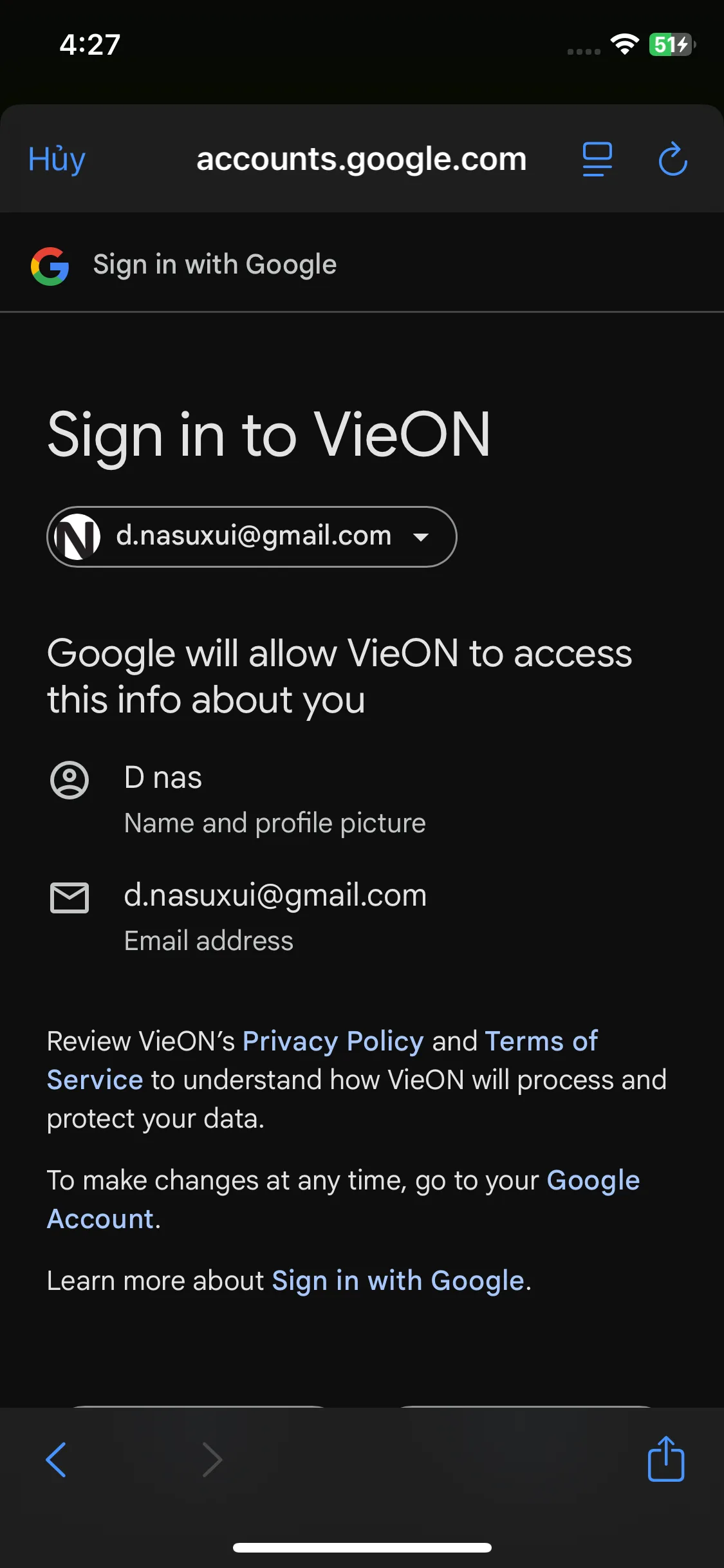Screen dimensions: 724x1568
Task: Open VieON's Privacy Policy link
Action: click(x=333, y=1041)
